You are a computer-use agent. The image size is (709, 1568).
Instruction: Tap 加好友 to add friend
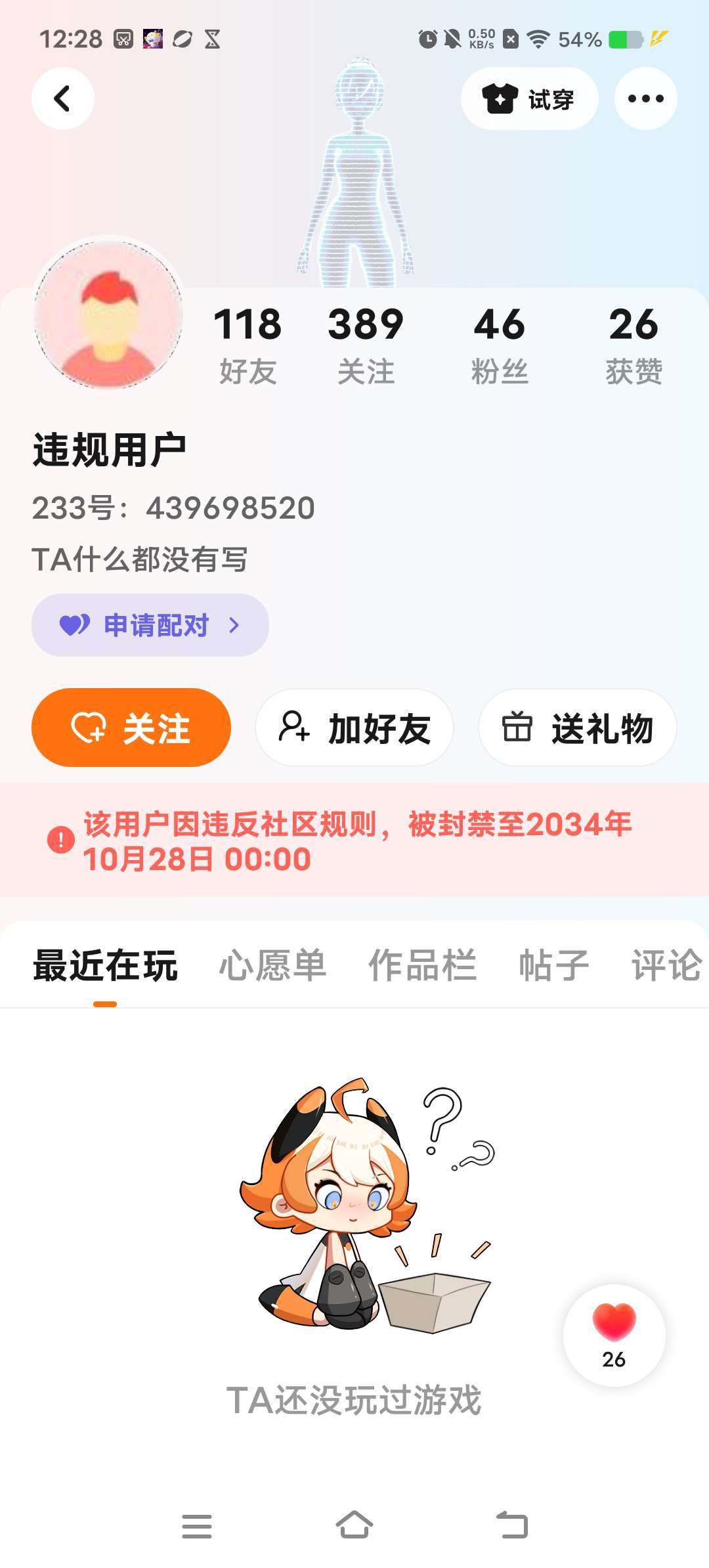354,728
